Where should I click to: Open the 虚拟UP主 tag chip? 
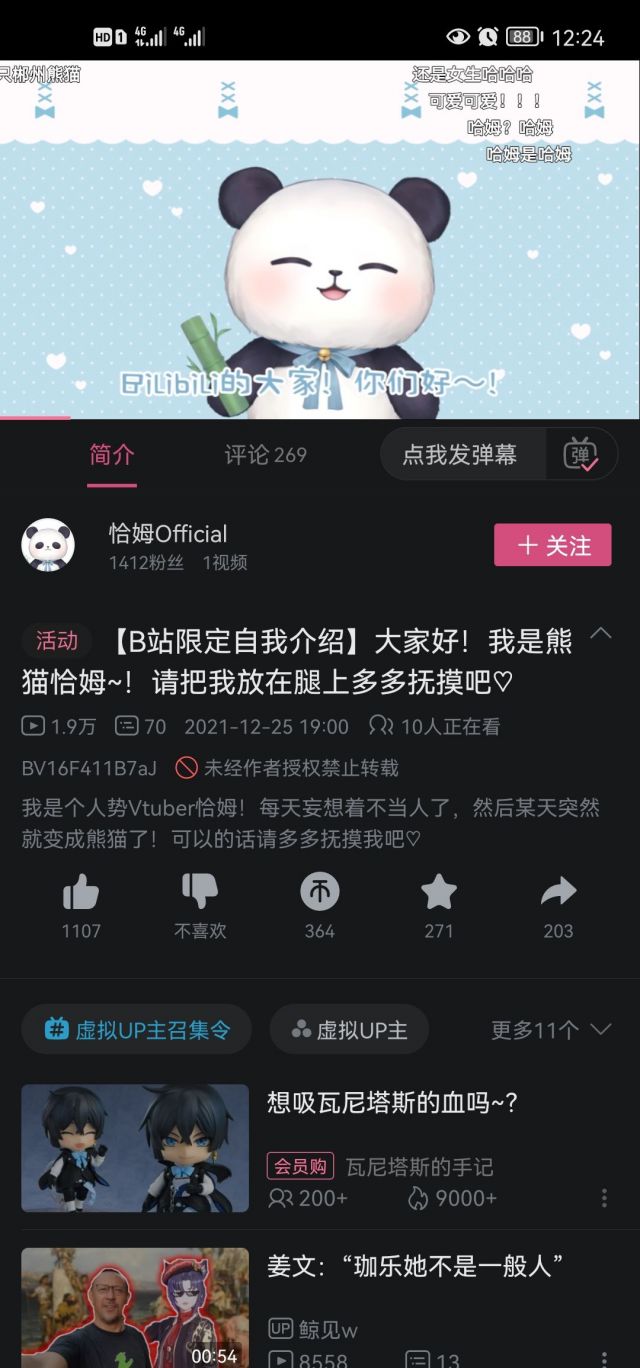[x=349, y=1029]
